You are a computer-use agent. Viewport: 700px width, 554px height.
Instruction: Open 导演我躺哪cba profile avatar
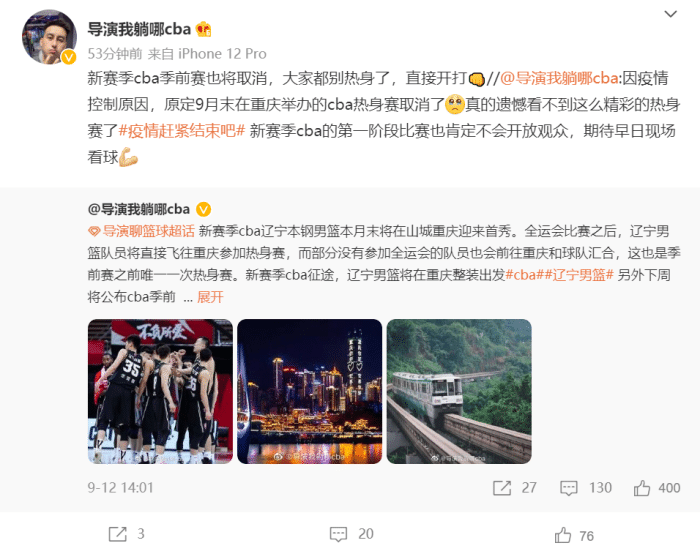click(50, 37)
